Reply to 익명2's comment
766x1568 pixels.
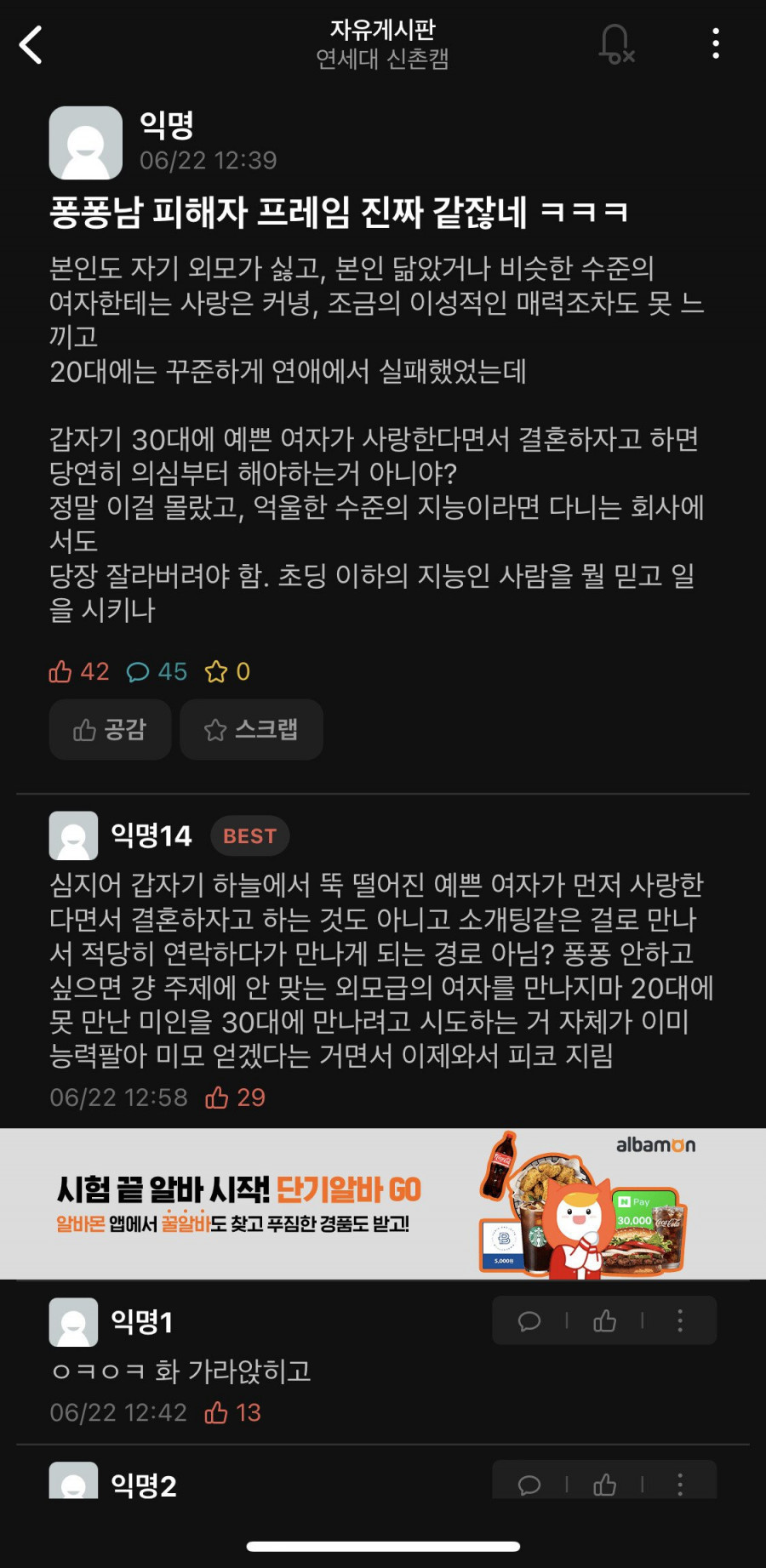(529, 1485)
